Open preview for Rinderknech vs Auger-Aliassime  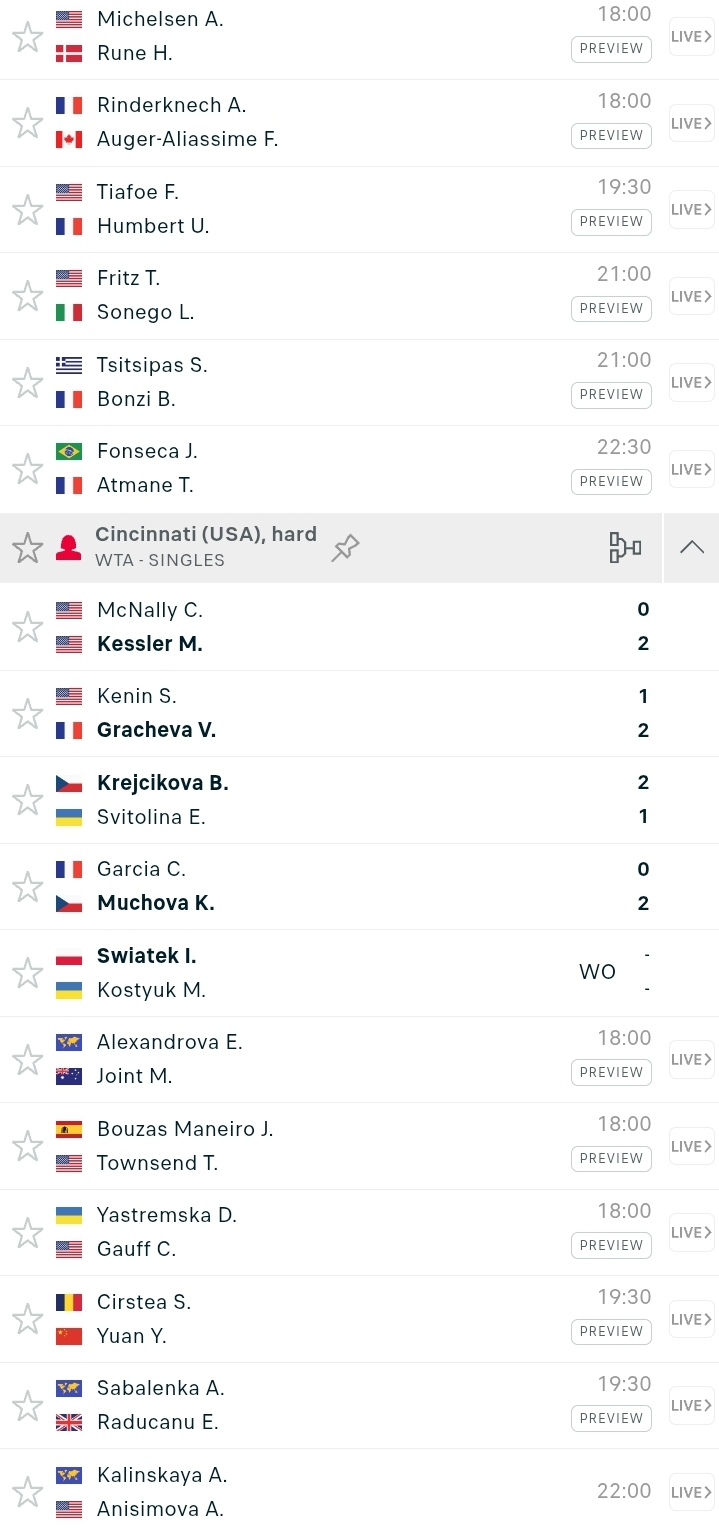click(x=611, y=135)
